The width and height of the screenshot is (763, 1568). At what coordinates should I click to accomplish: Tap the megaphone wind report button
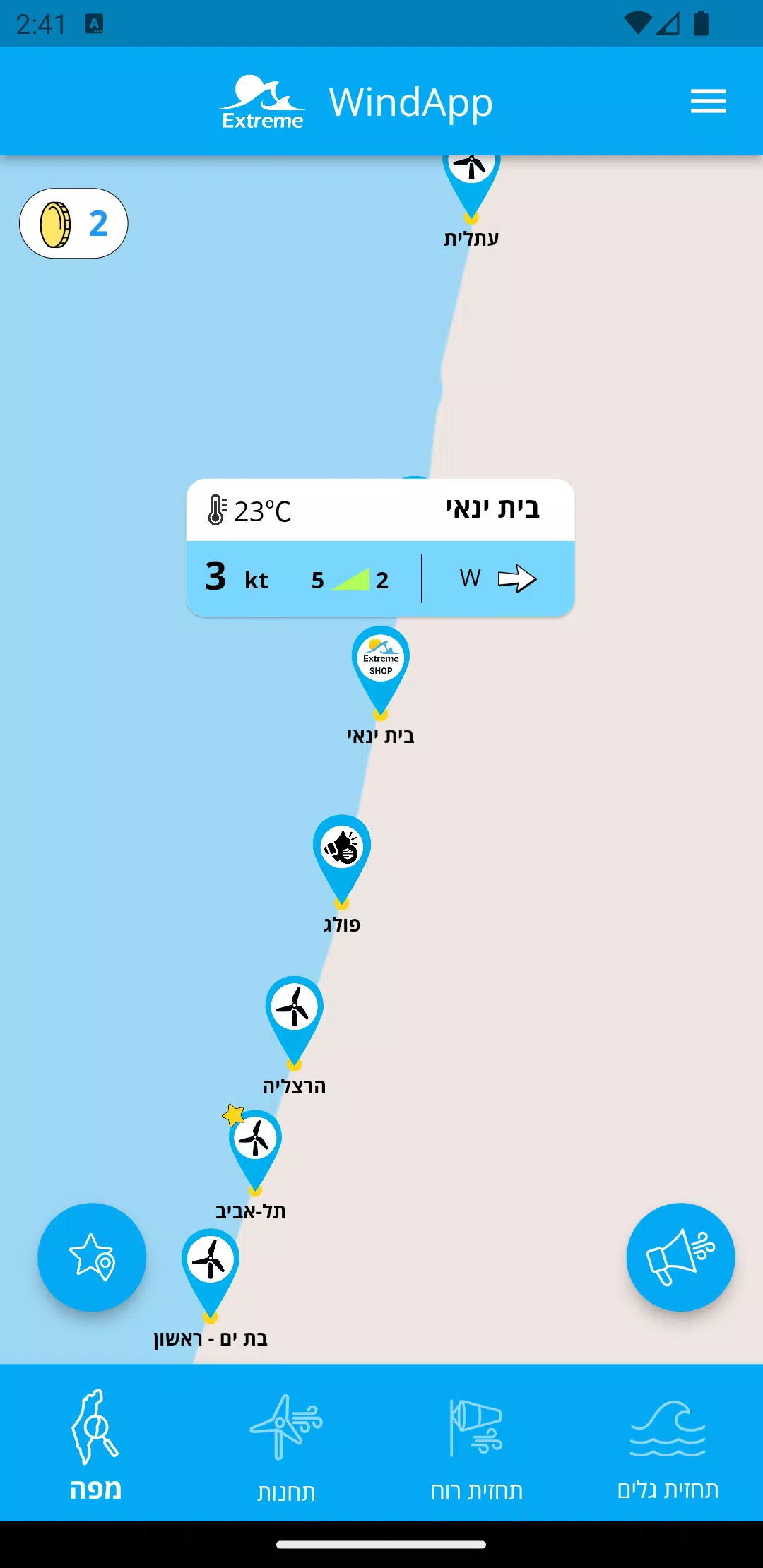click(x=680, y=1257)
